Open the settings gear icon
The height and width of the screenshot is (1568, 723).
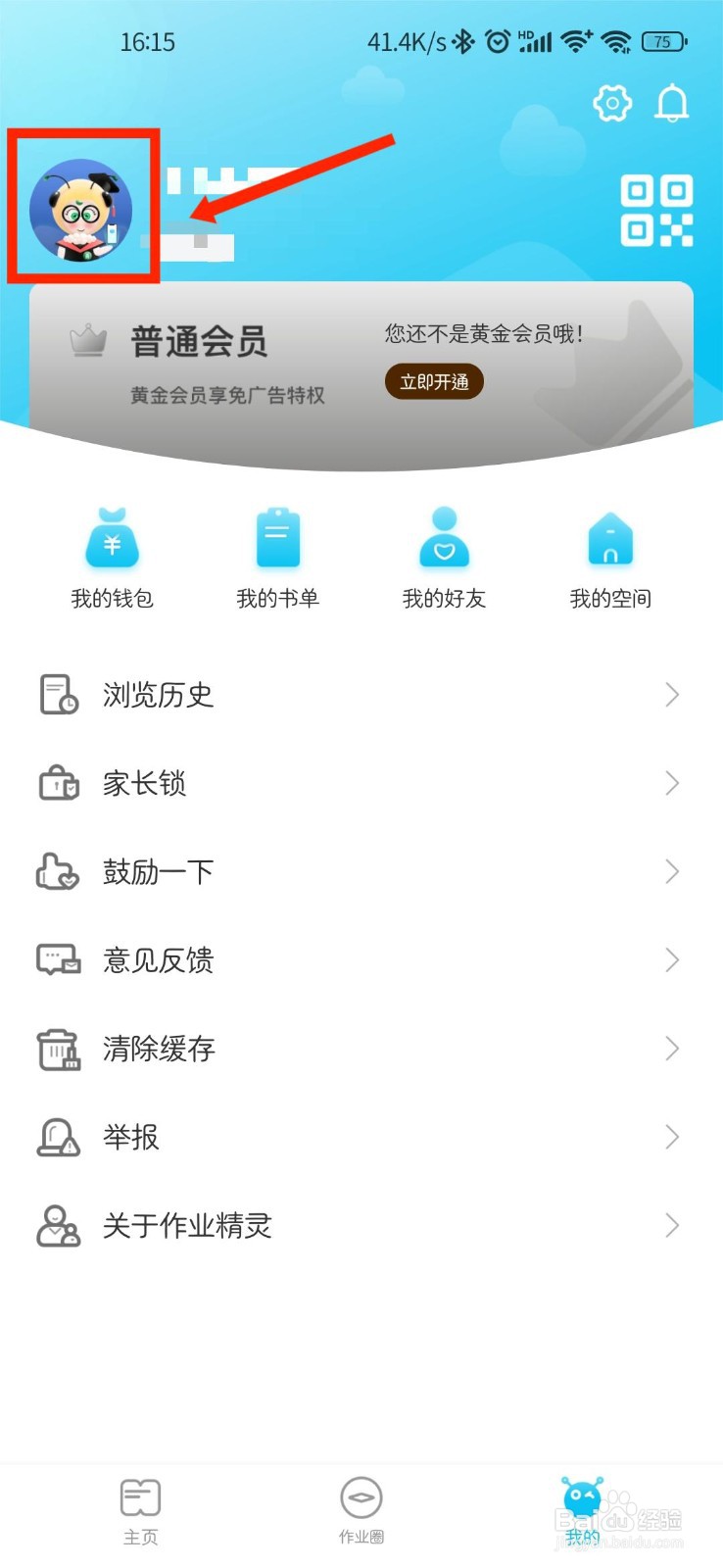click(x=612, y=103)
